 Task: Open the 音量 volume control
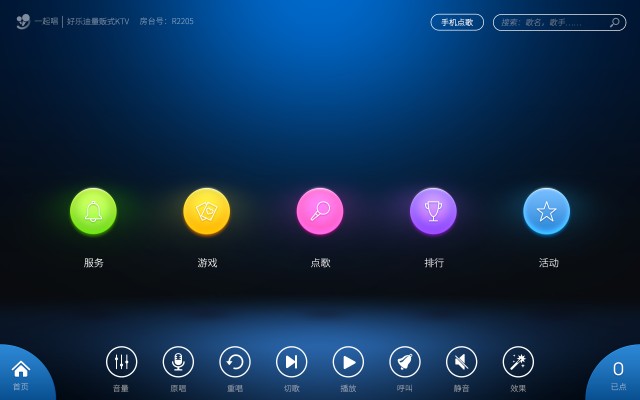121,362
